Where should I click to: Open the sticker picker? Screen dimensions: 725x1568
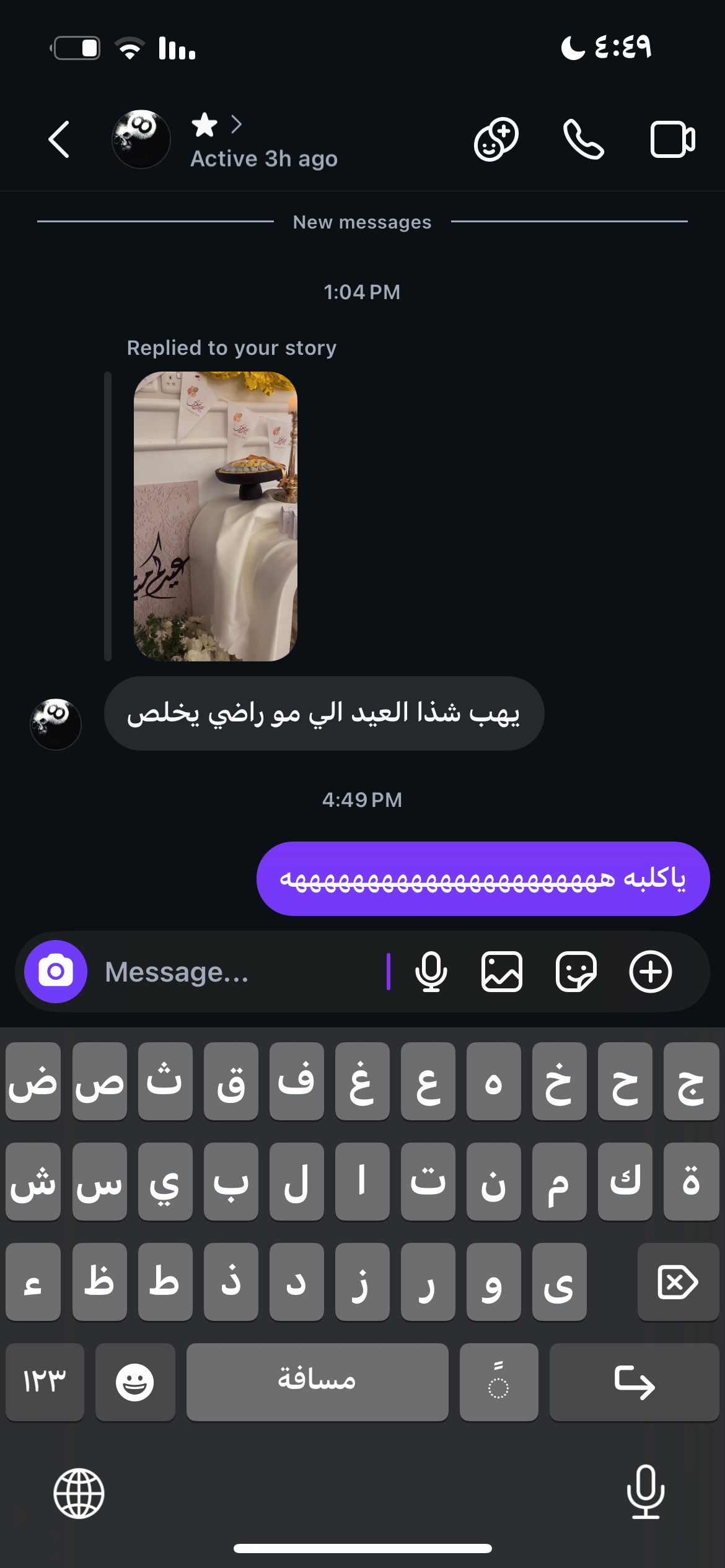(x=576, y=972)
